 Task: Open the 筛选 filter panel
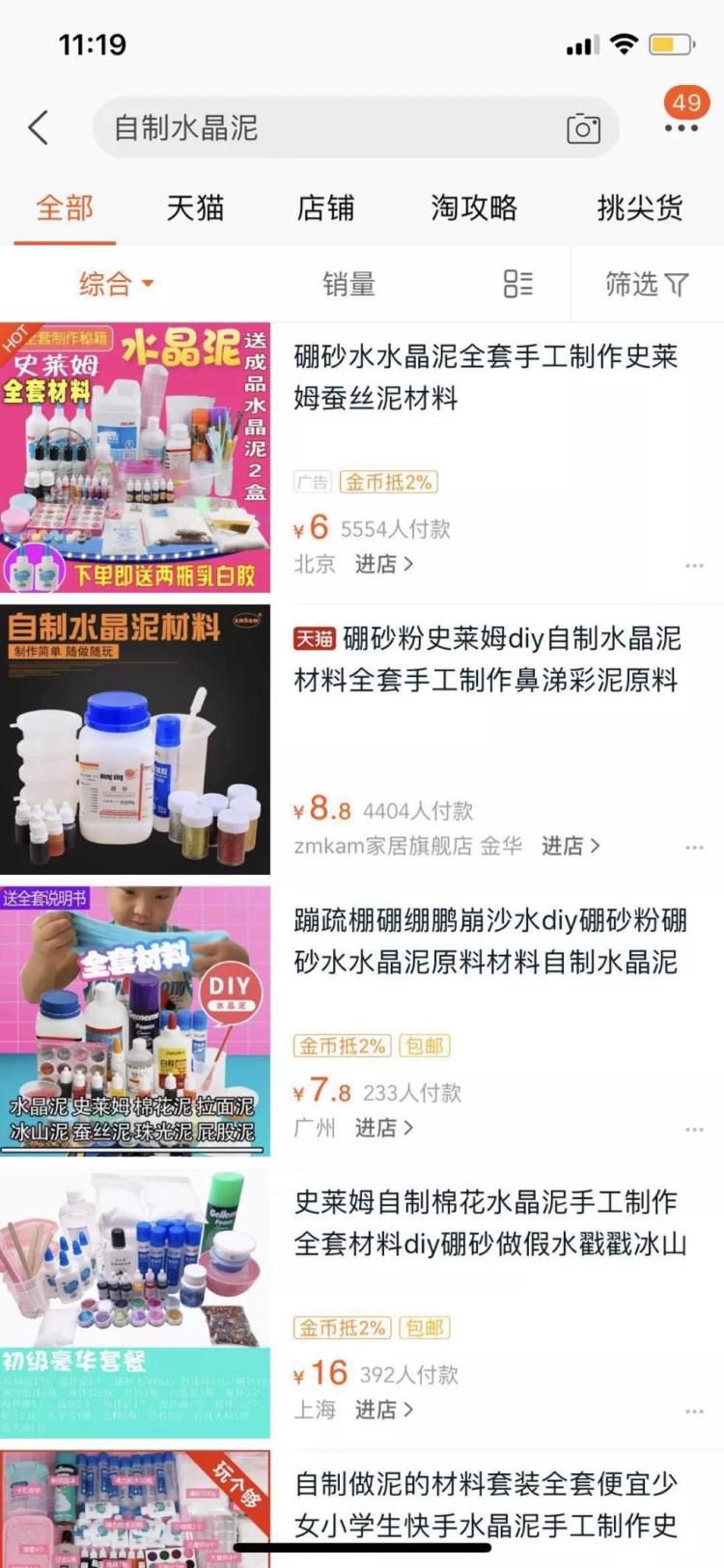(646, 284)
